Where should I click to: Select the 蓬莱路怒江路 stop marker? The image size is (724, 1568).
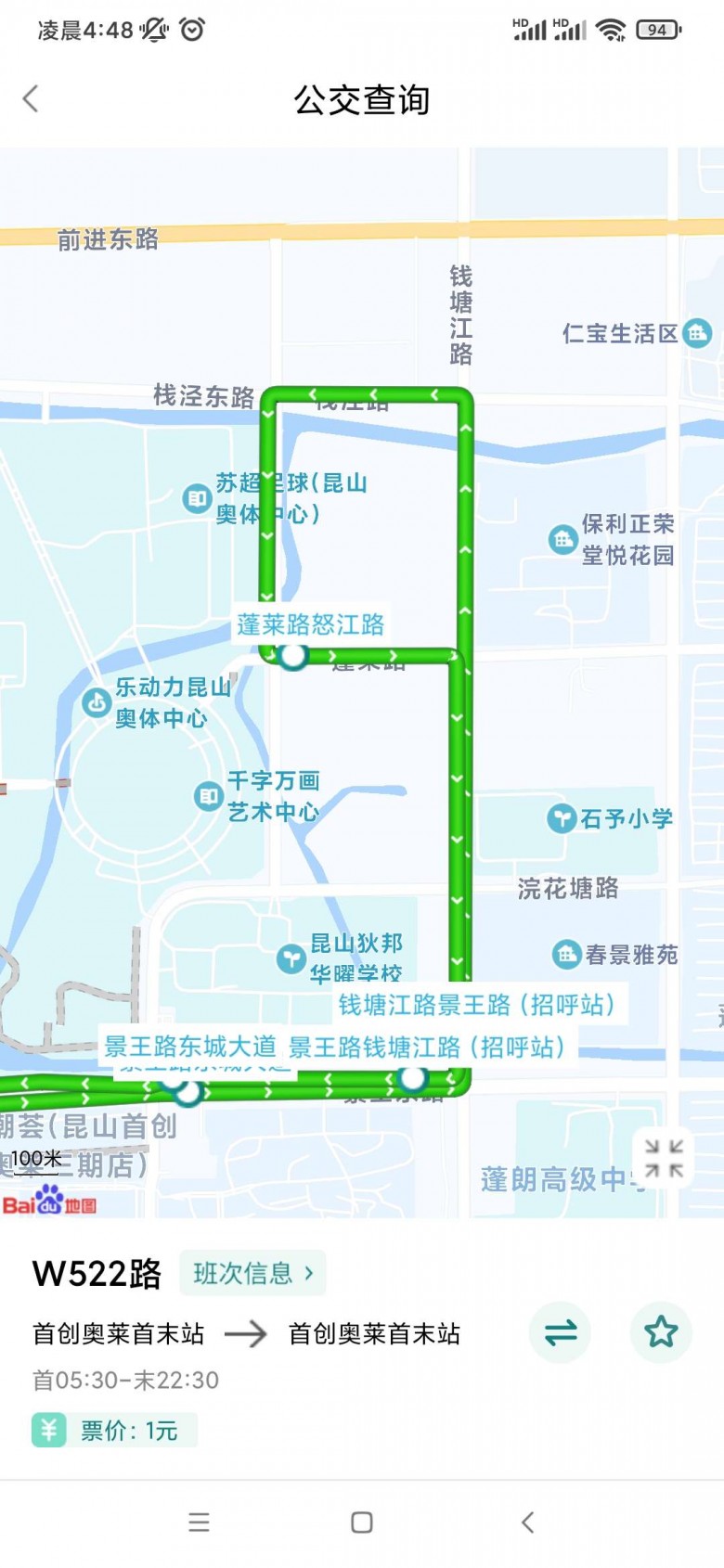pyautogui.click(x=292, y=655)
